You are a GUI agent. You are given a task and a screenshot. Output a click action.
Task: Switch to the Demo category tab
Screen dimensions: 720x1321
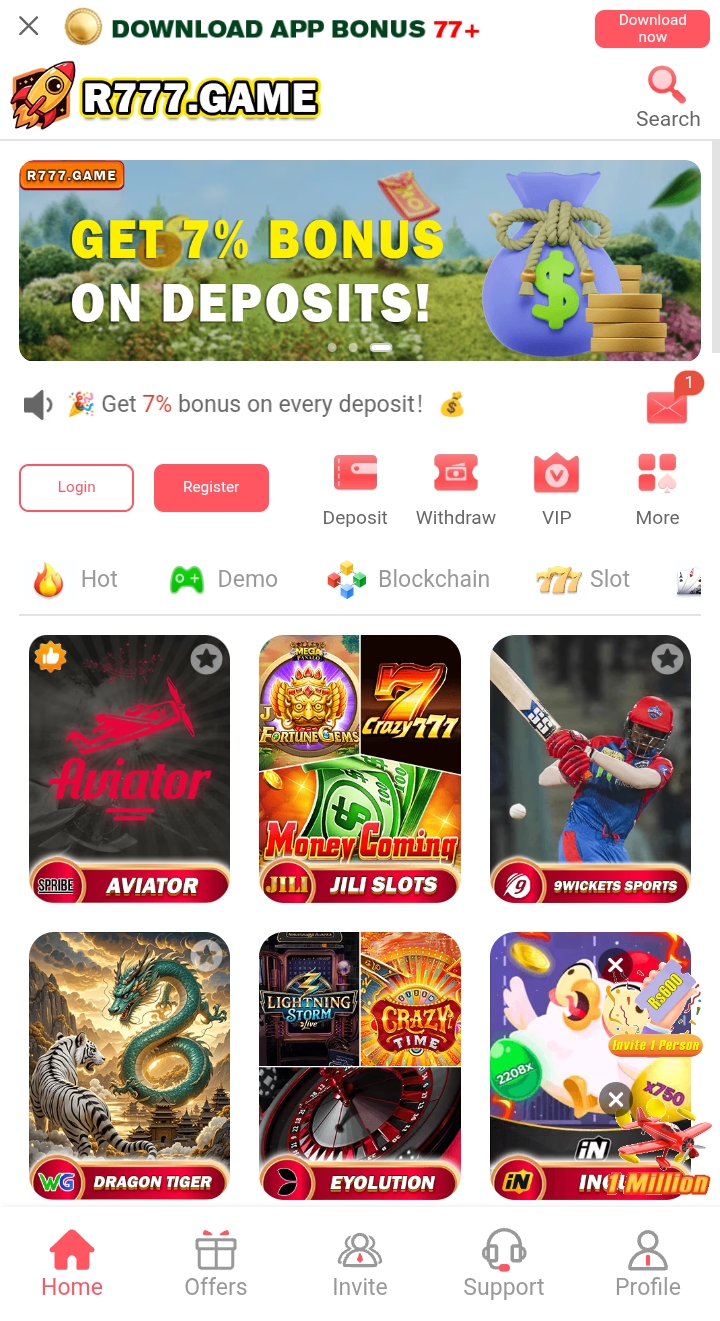coord(224,579)
